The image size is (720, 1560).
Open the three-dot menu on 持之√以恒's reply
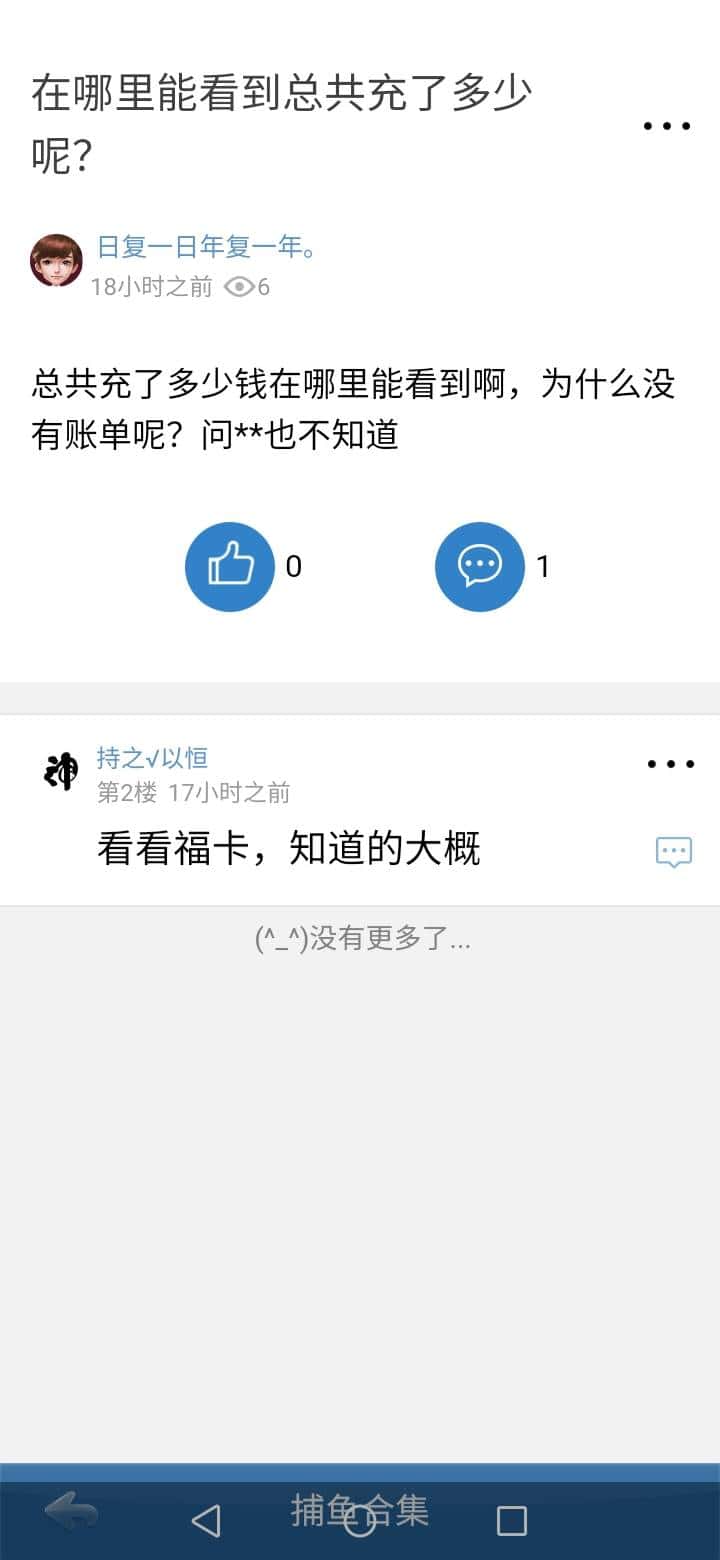tap(669, 763)
